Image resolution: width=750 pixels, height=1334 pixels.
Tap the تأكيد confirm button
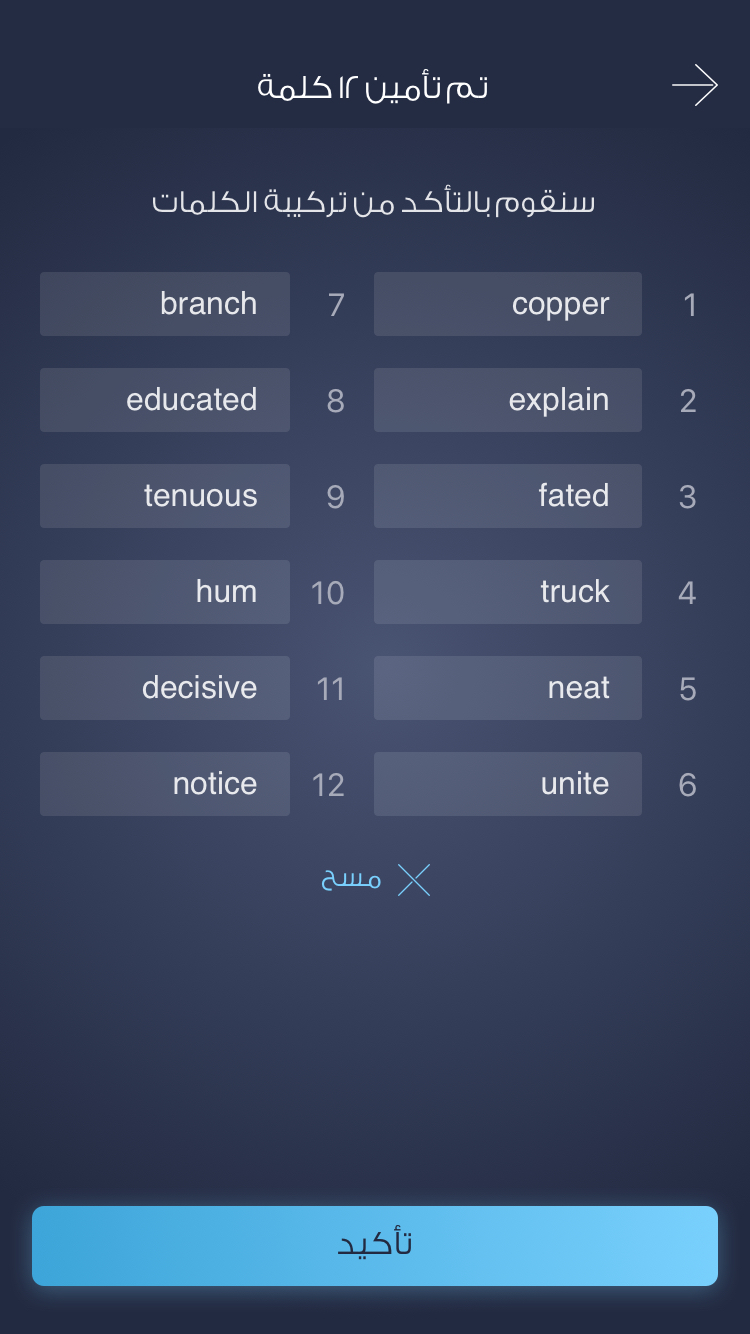[375, 1245]
